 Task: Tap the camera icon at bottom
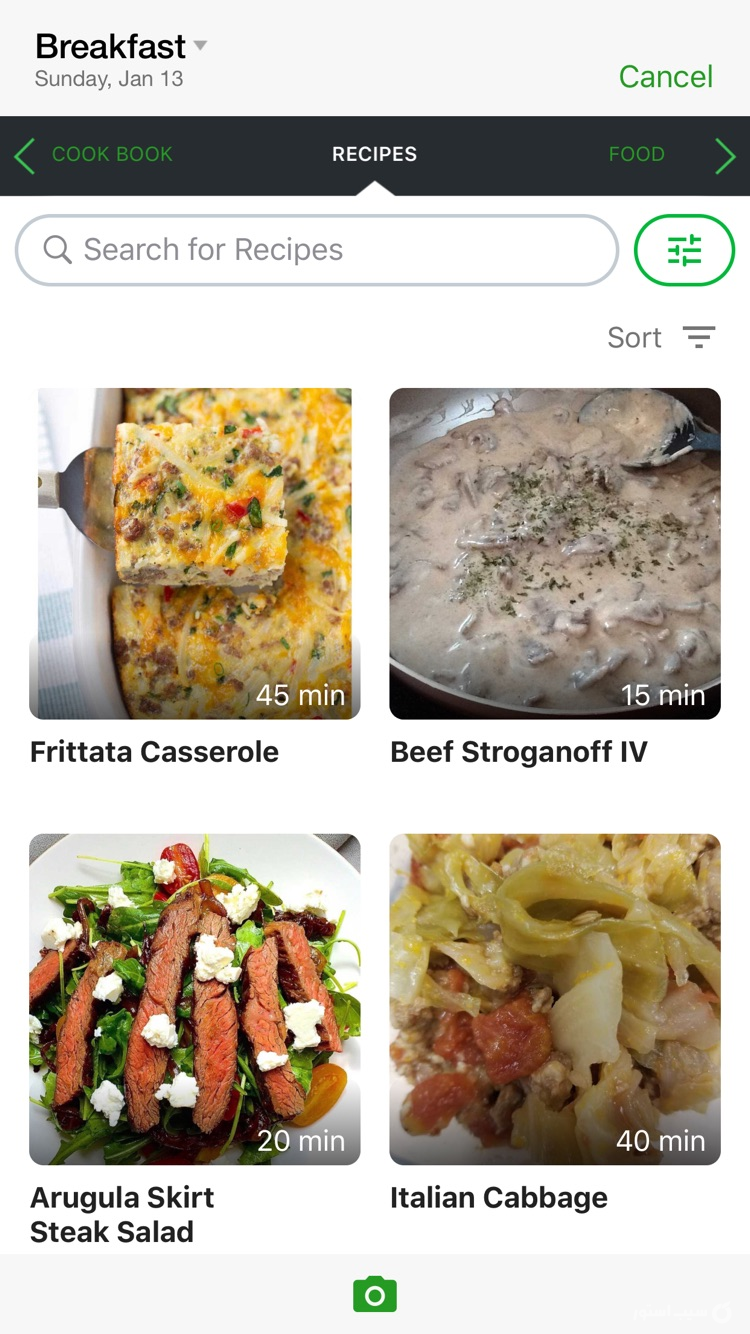point(374,1293)
